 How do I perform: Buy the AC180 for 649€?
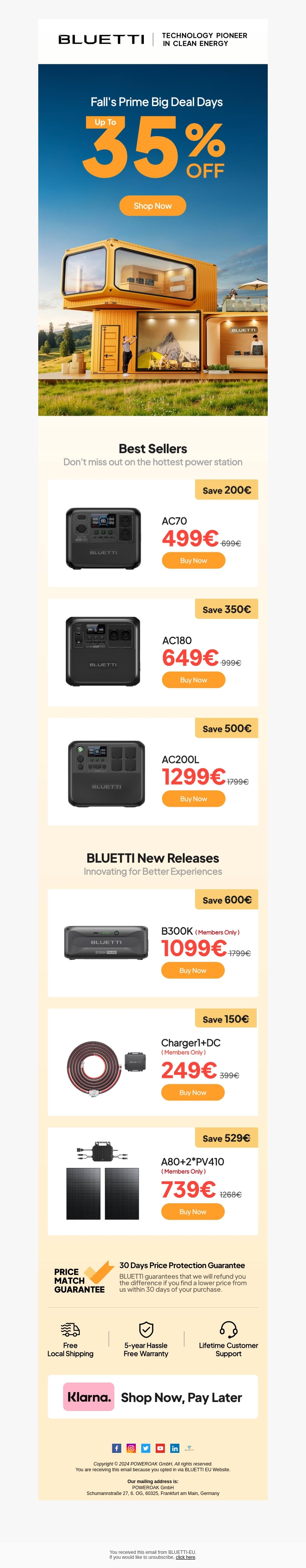coord(194,680)
